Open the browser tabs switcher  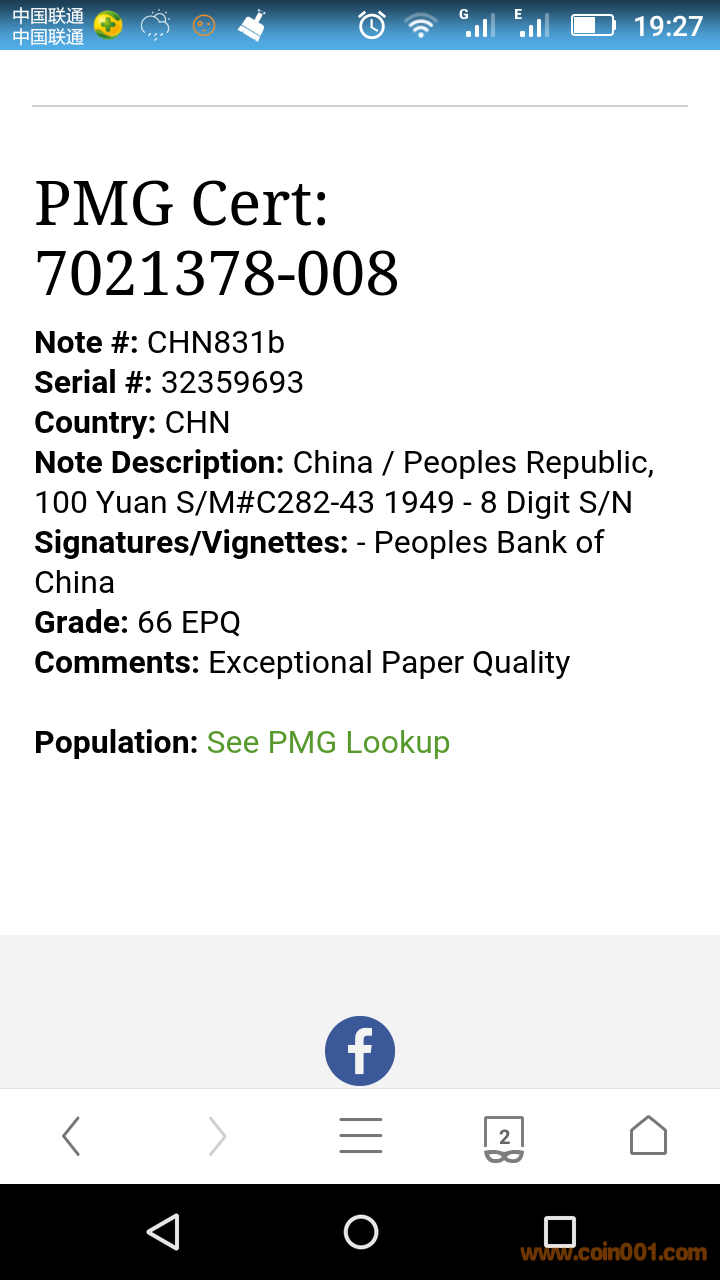point(504,1138)
